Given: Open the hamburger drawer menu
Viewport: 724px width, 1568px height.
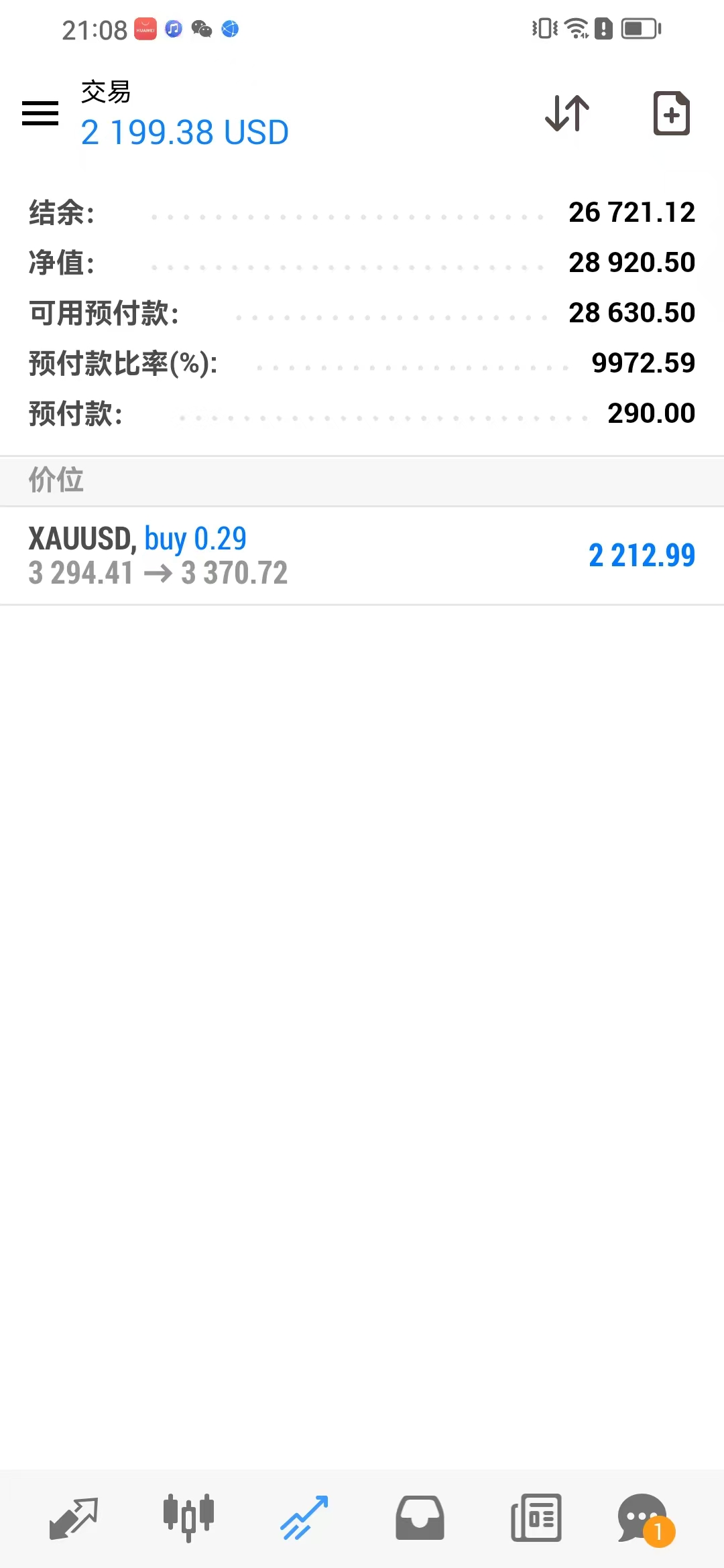Looking at the screenshot, I should (40, 113).
